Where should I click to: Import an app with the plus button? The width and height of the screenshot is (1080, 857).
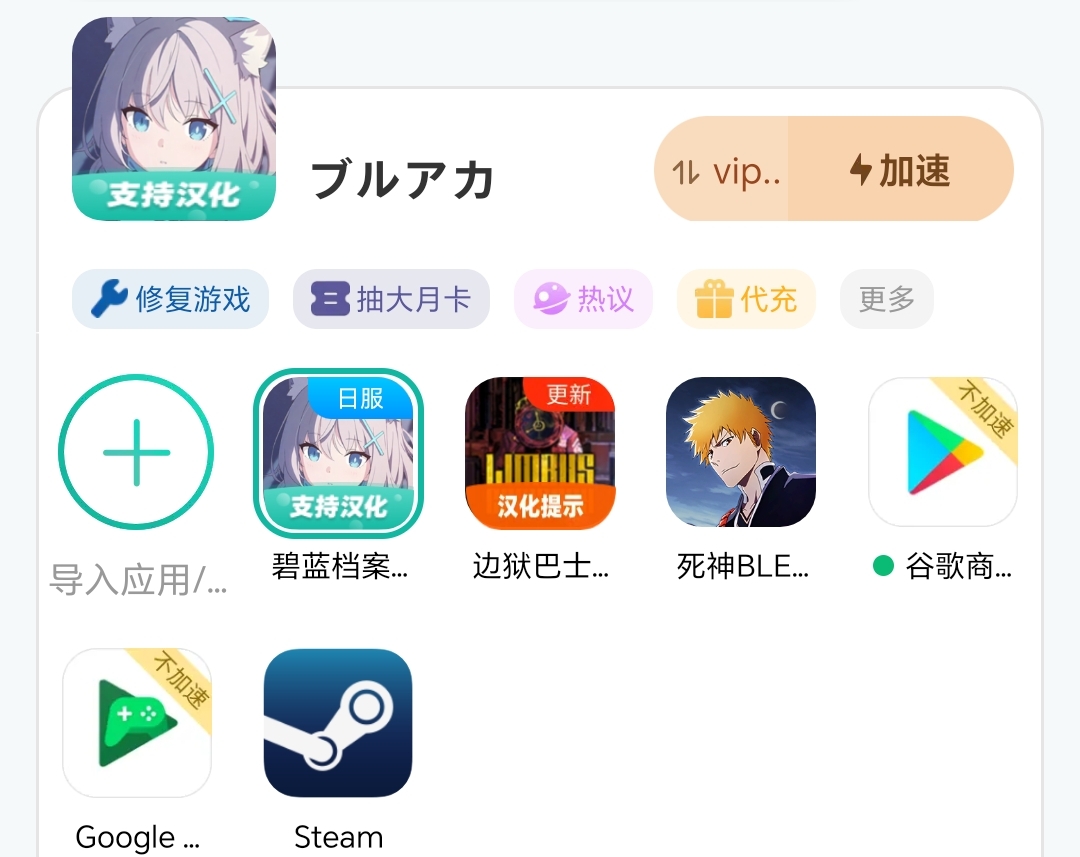click(136, 452)
